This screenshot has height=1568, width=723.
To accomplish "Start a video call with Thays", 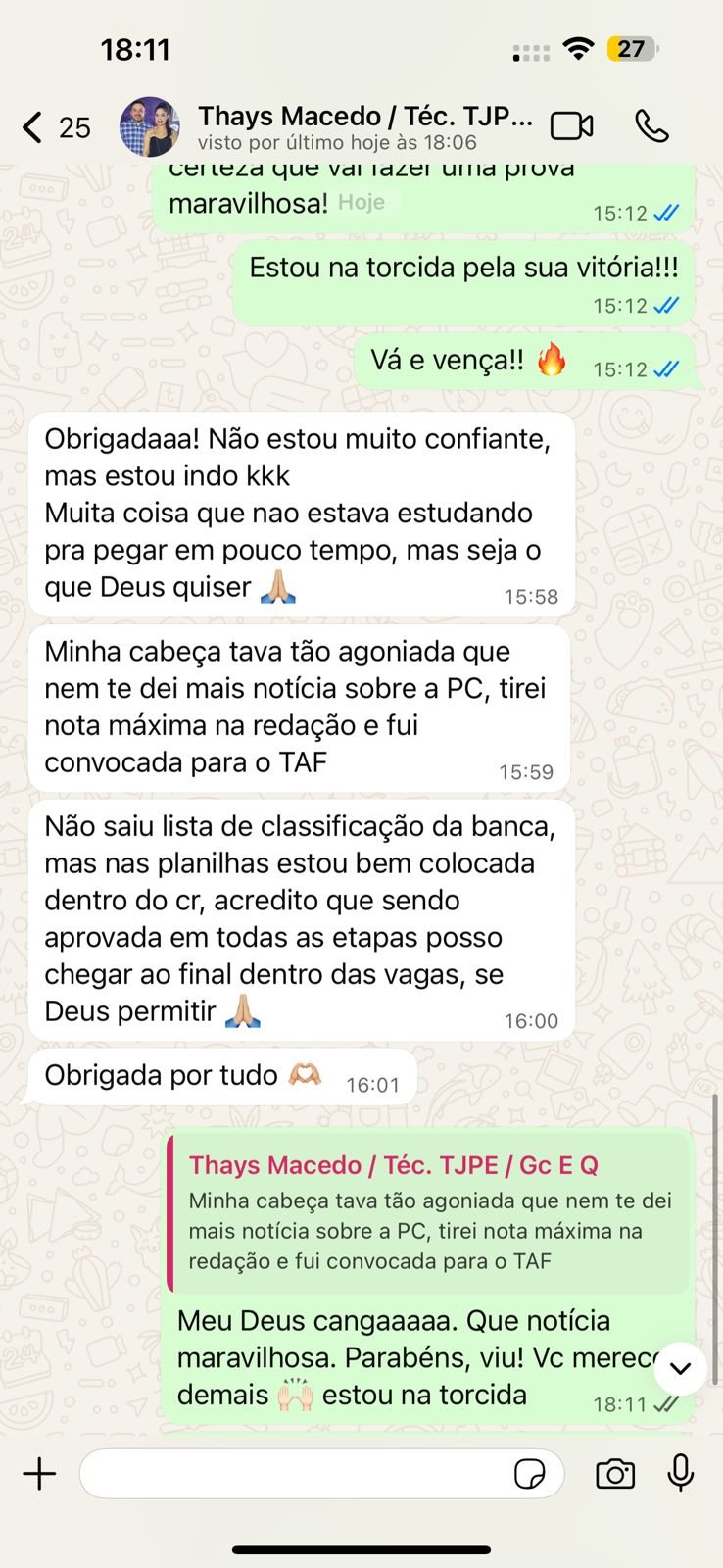I will [571, 126].
